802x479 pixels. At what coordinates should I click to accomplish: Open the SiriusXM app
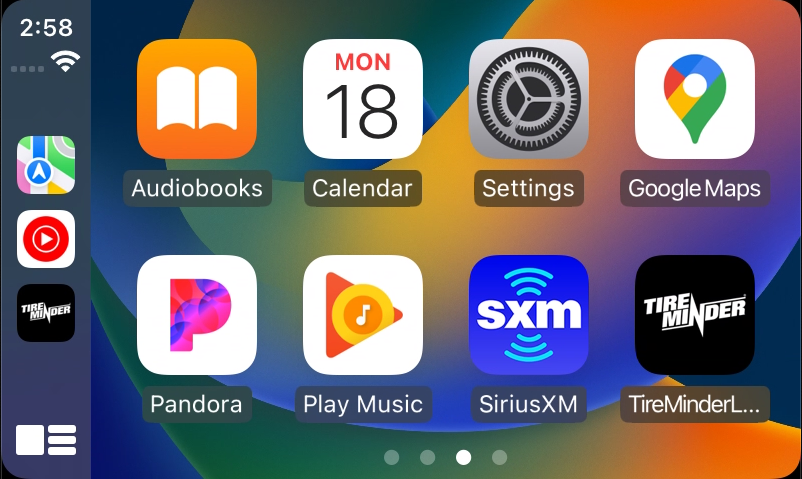[529, 315]
